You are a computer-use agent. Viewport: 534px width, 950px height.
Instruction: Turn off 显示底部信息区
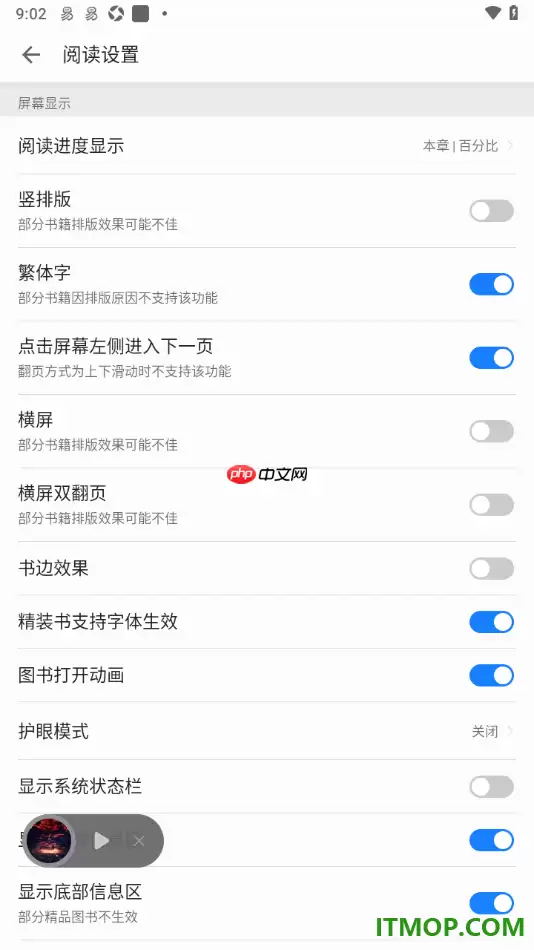[492, 903]
